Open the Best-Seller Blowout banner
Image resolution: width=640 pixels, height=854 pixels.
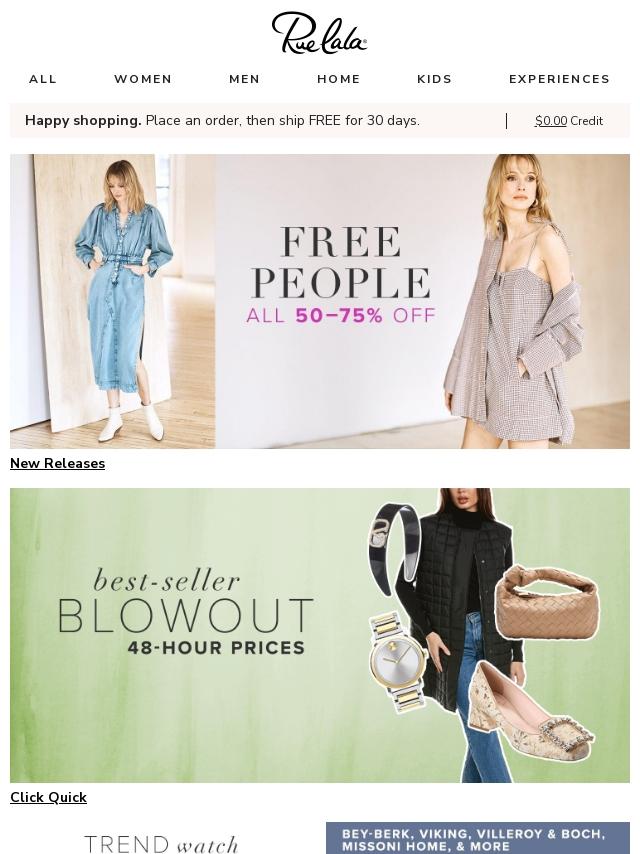[320, 635]
